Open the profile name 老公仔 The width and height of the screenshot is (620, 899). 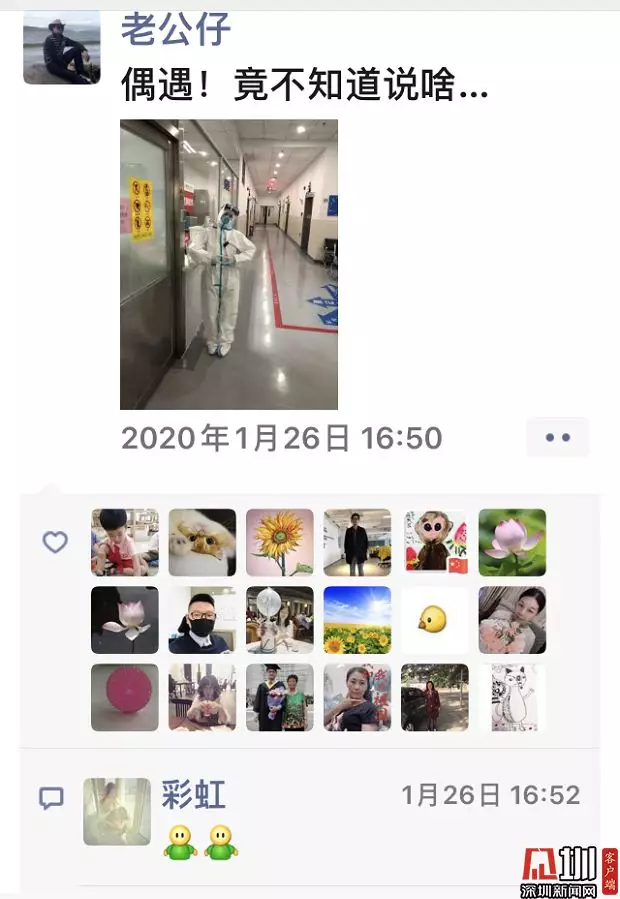[176, 29]
